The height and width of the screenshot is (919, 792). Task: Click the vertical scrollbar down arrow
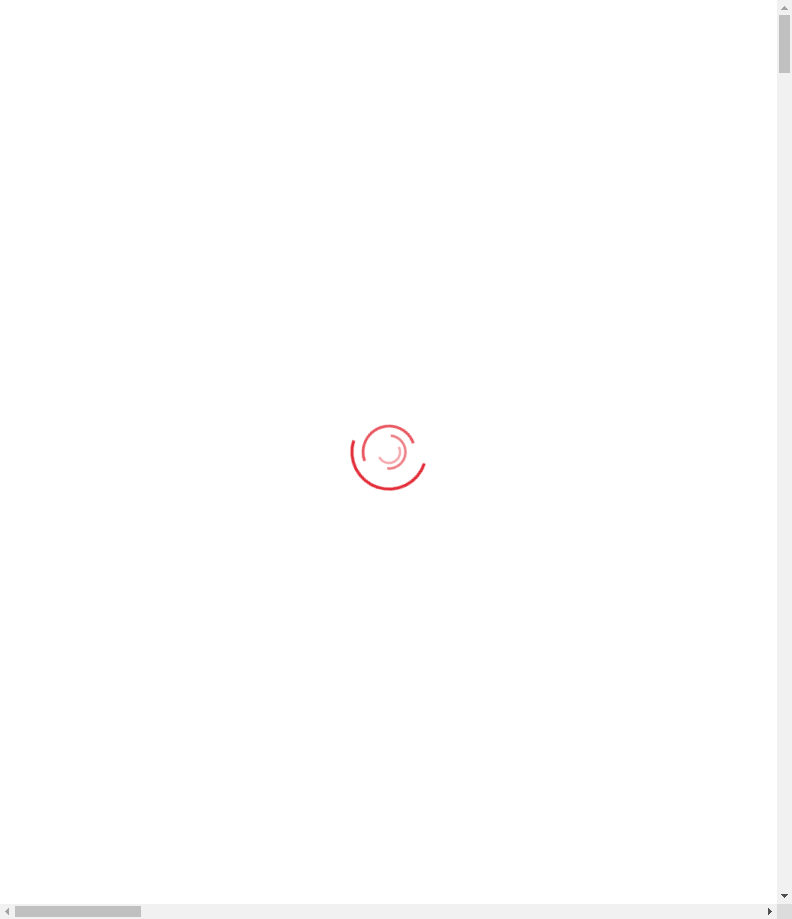[784, 896]
